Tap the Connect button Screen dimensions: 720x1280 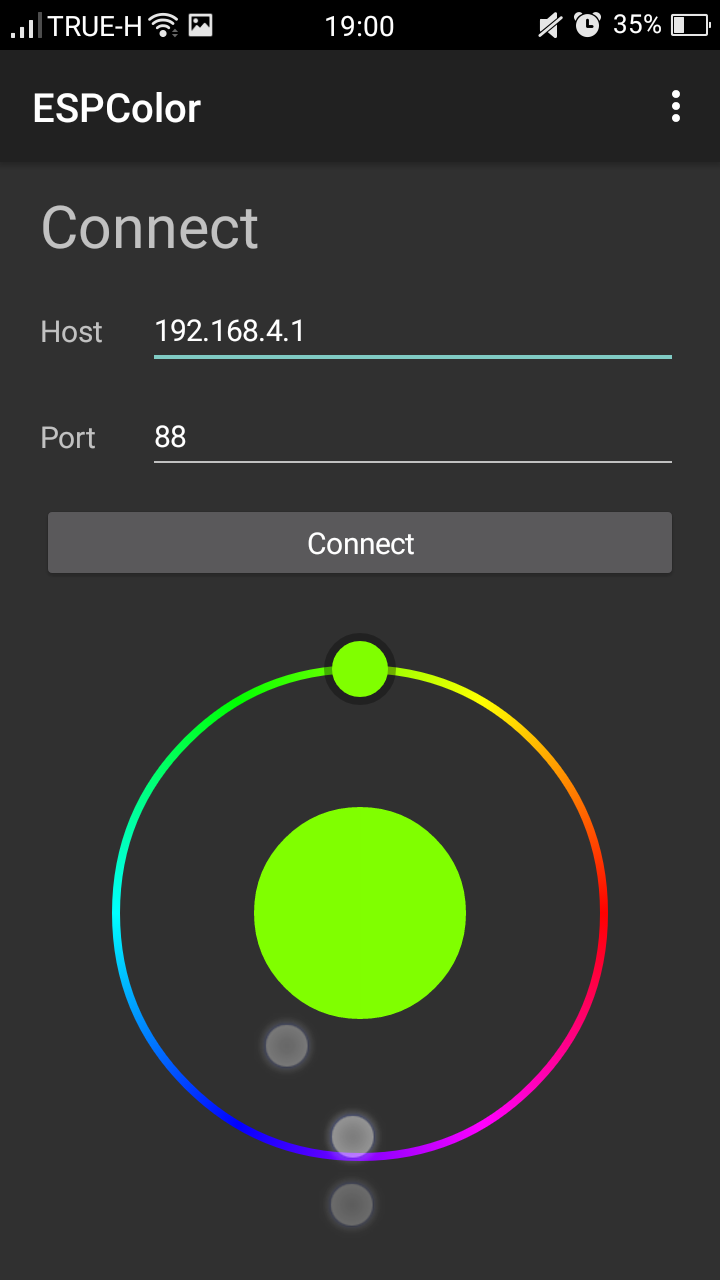[360, 543]
